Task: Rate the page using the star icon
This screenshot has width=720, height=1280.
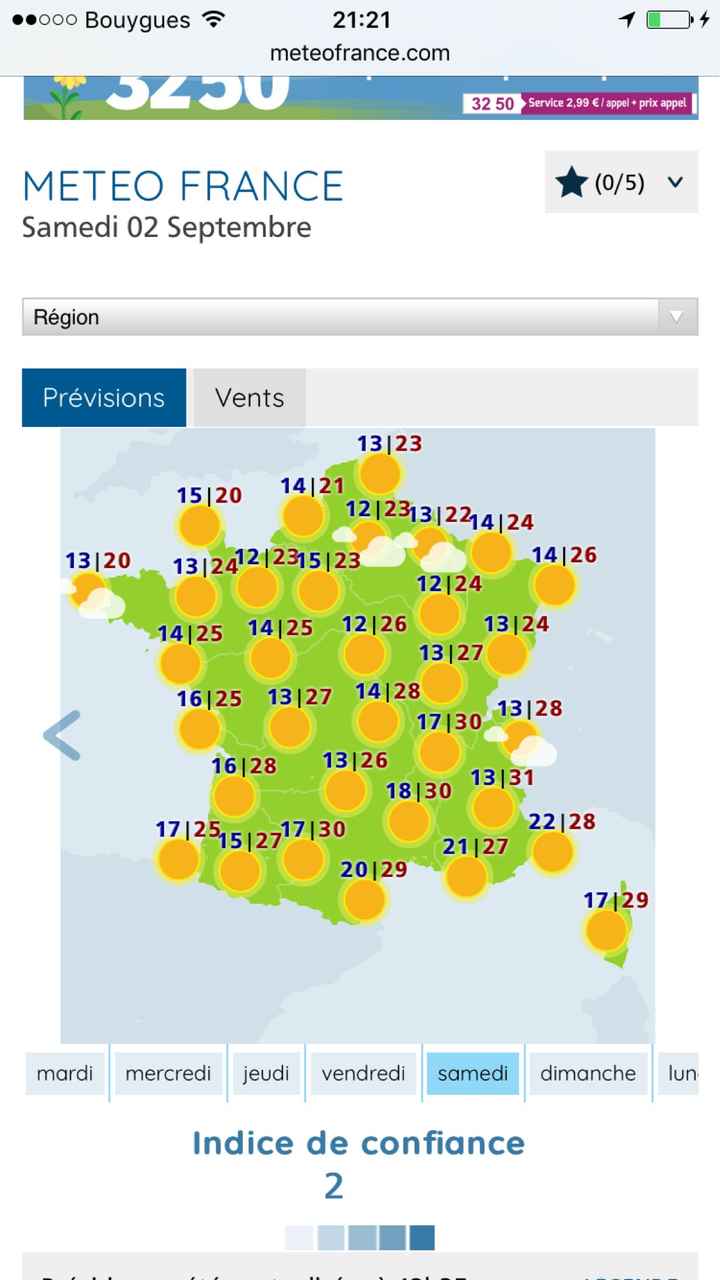Action: pos(571,182)
